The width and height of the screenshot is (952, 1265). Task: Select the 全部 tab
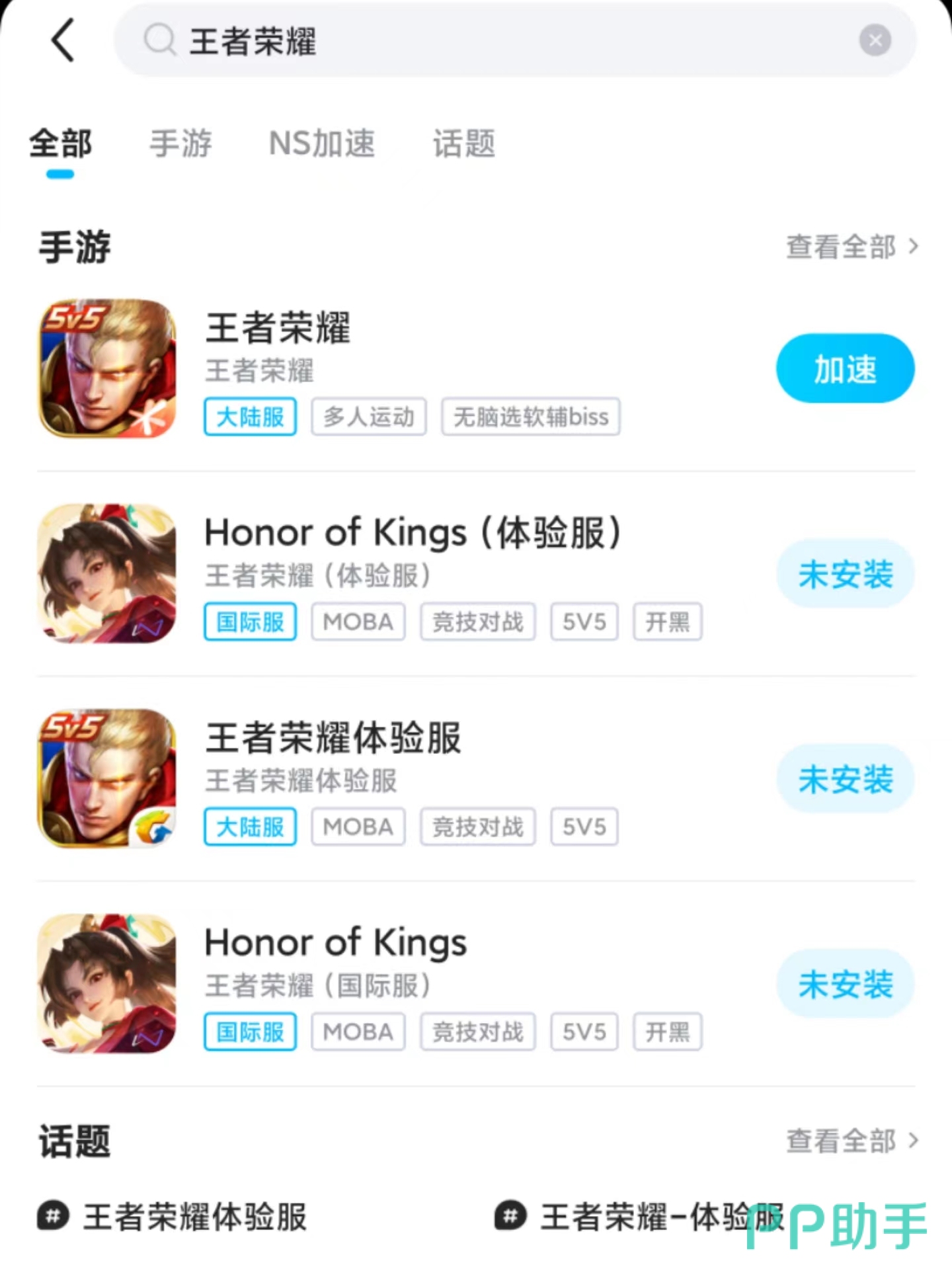coord(60,143)
